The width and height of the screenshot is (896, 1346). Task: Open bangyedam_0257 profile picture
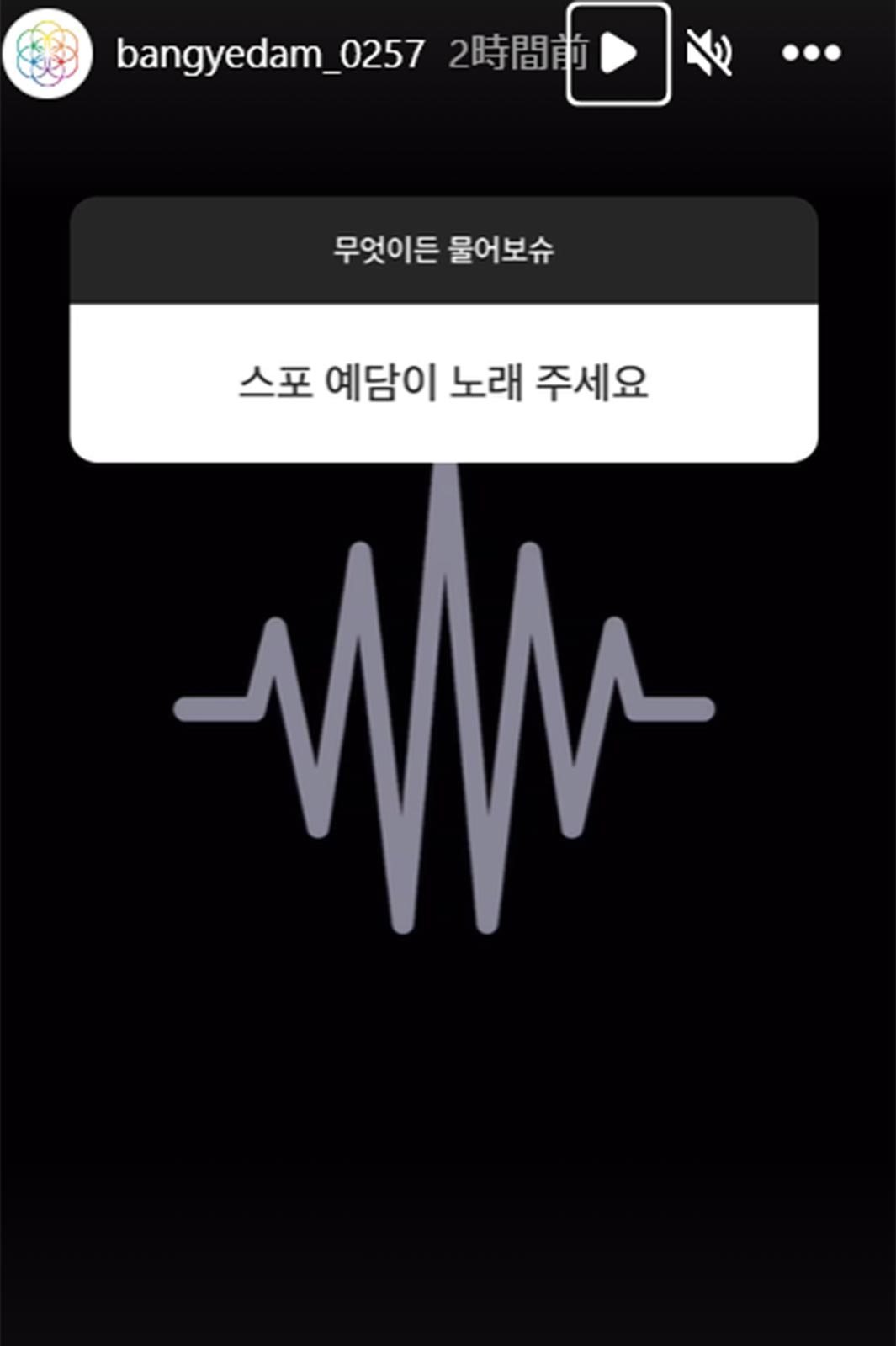click(x=47, y=54)
